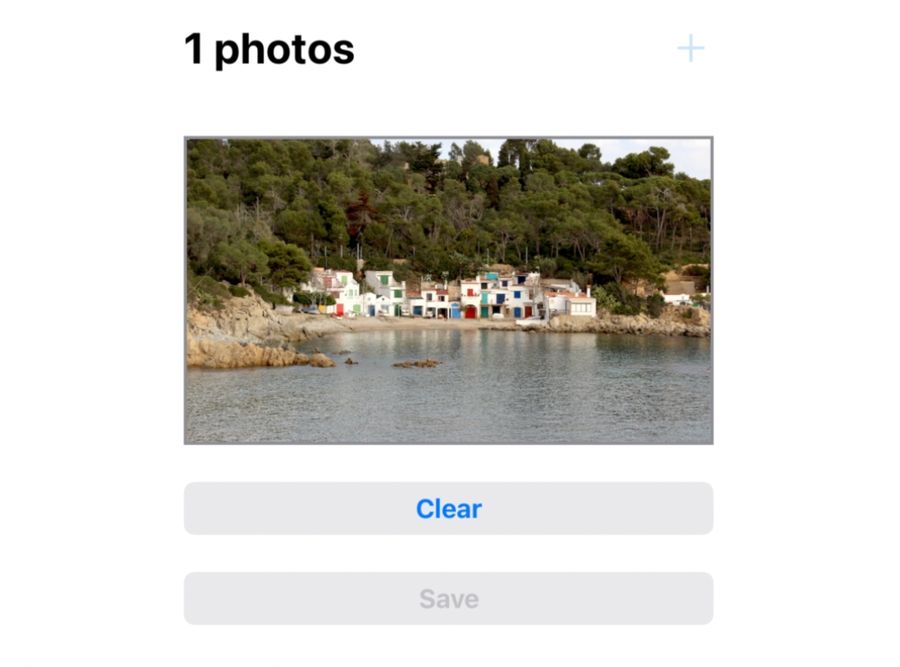Open the seaside village photo
This screenshot has height=667, width=900.
pos(448,290)
